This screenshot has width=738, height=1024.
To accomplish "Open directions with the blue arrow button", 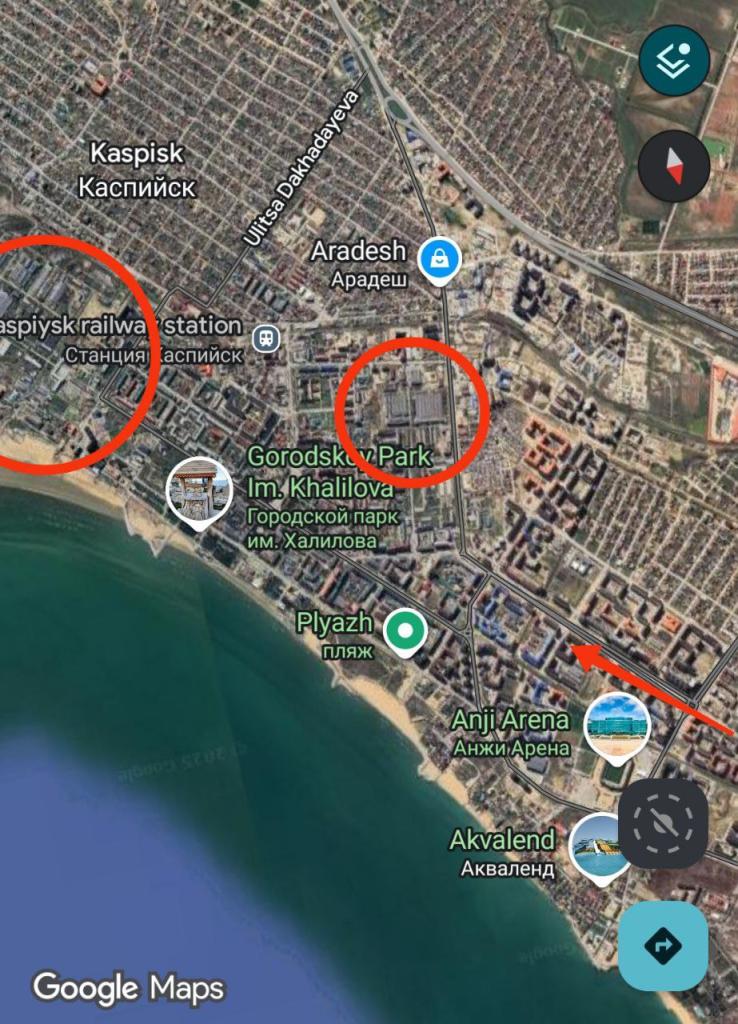I will (663, 945).
